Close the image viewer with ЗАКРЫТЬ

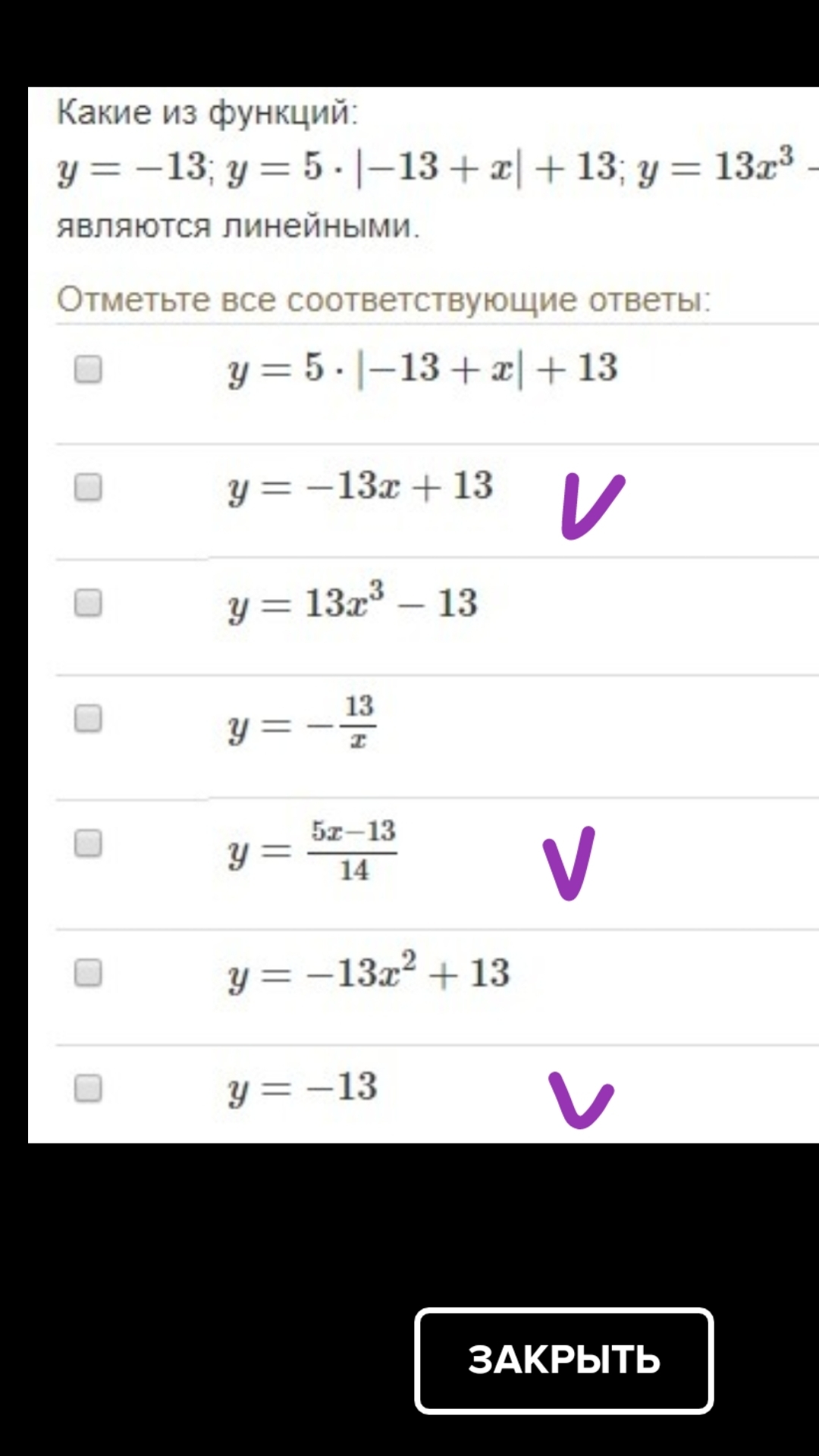(563, 1360)
